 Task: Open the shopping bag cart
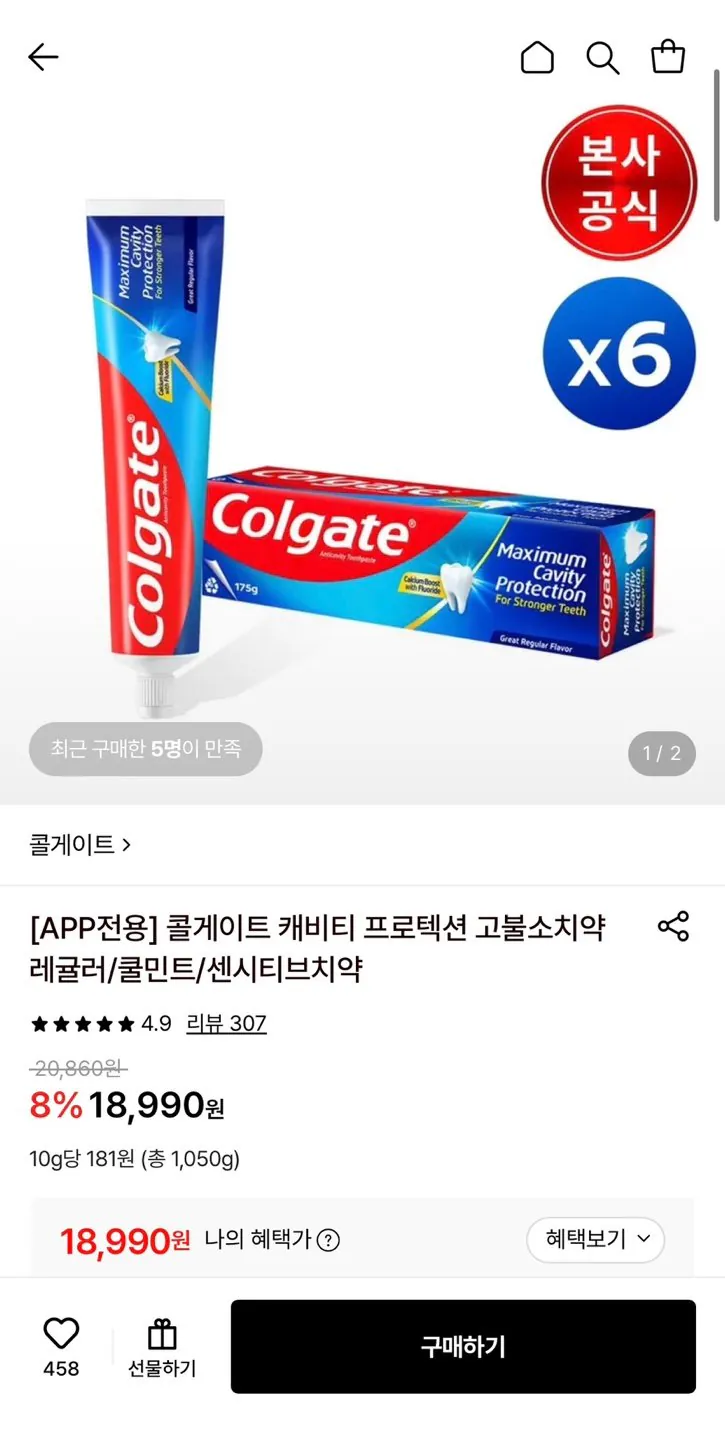click(668, 57)
